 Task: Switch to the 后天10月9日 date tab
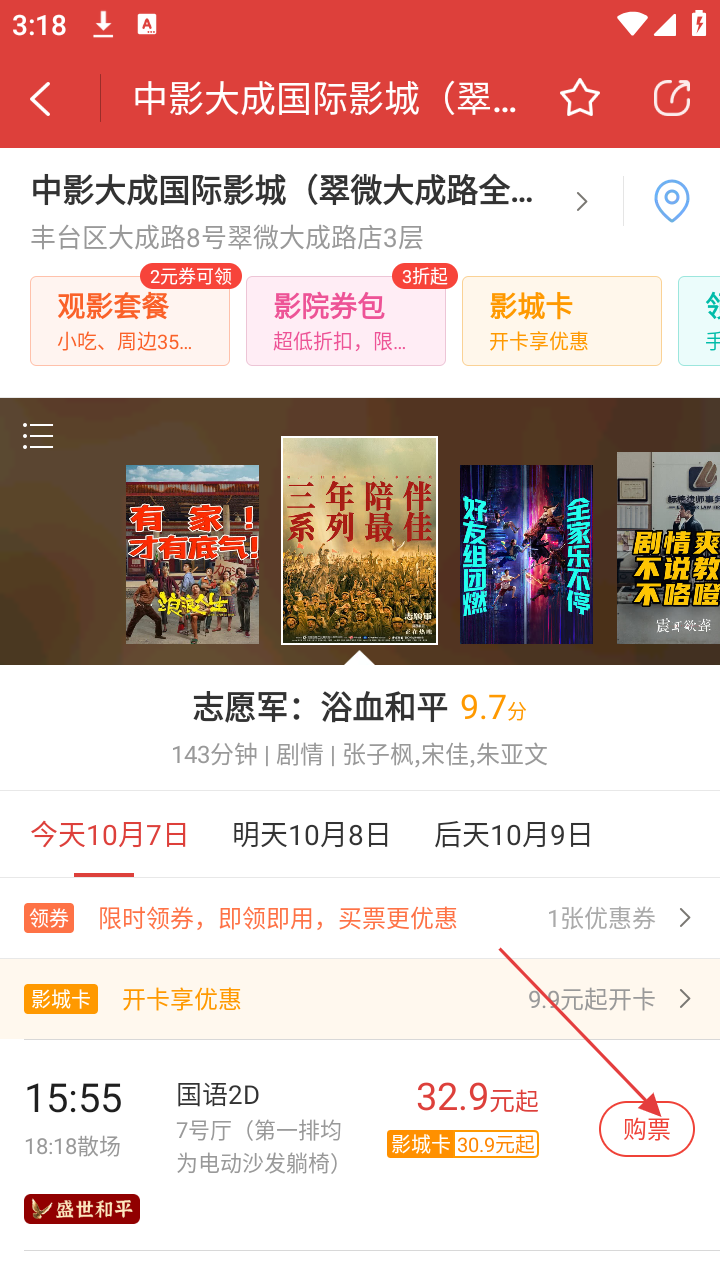513,835
